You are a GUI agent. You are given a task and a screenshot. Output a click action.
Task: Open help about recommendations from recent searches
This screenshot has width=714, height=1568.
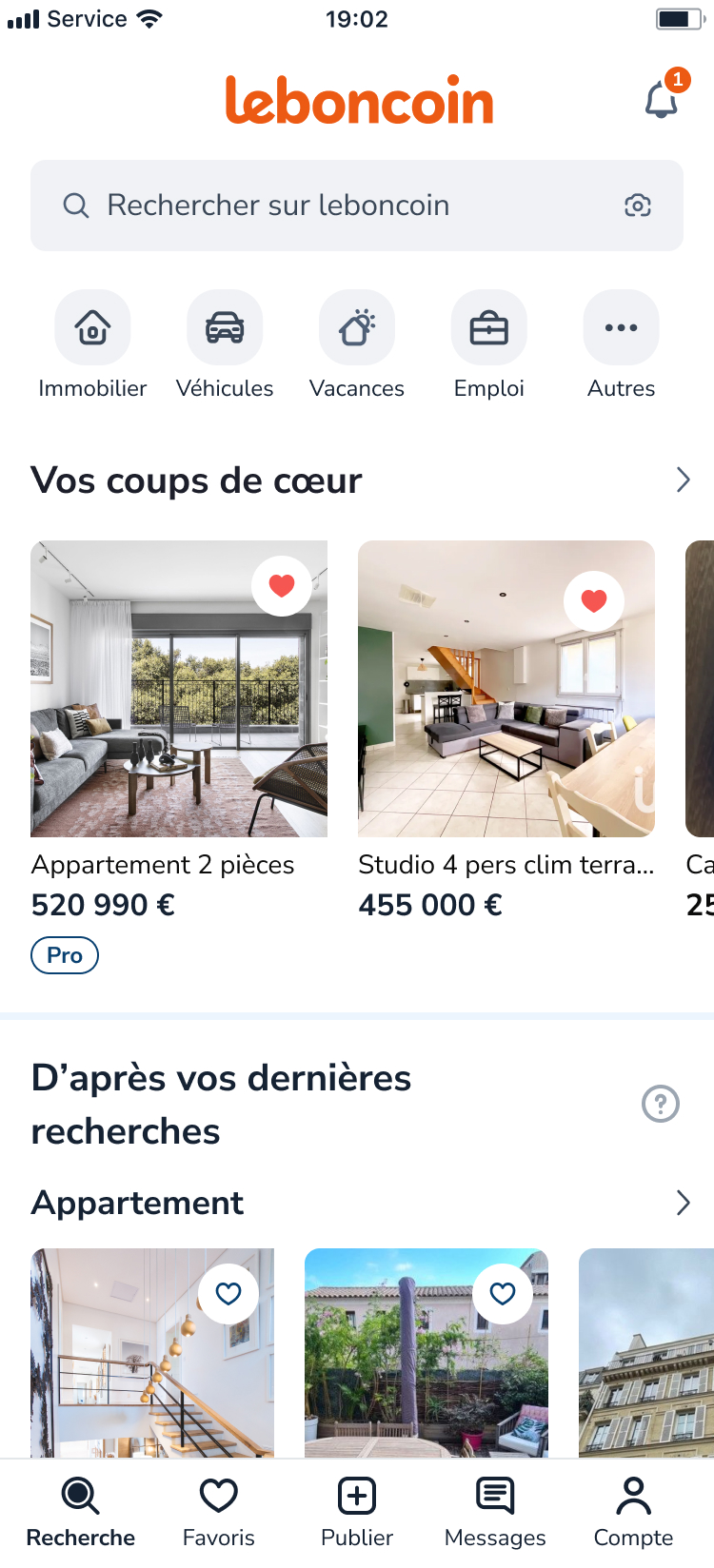(661, 1104)
